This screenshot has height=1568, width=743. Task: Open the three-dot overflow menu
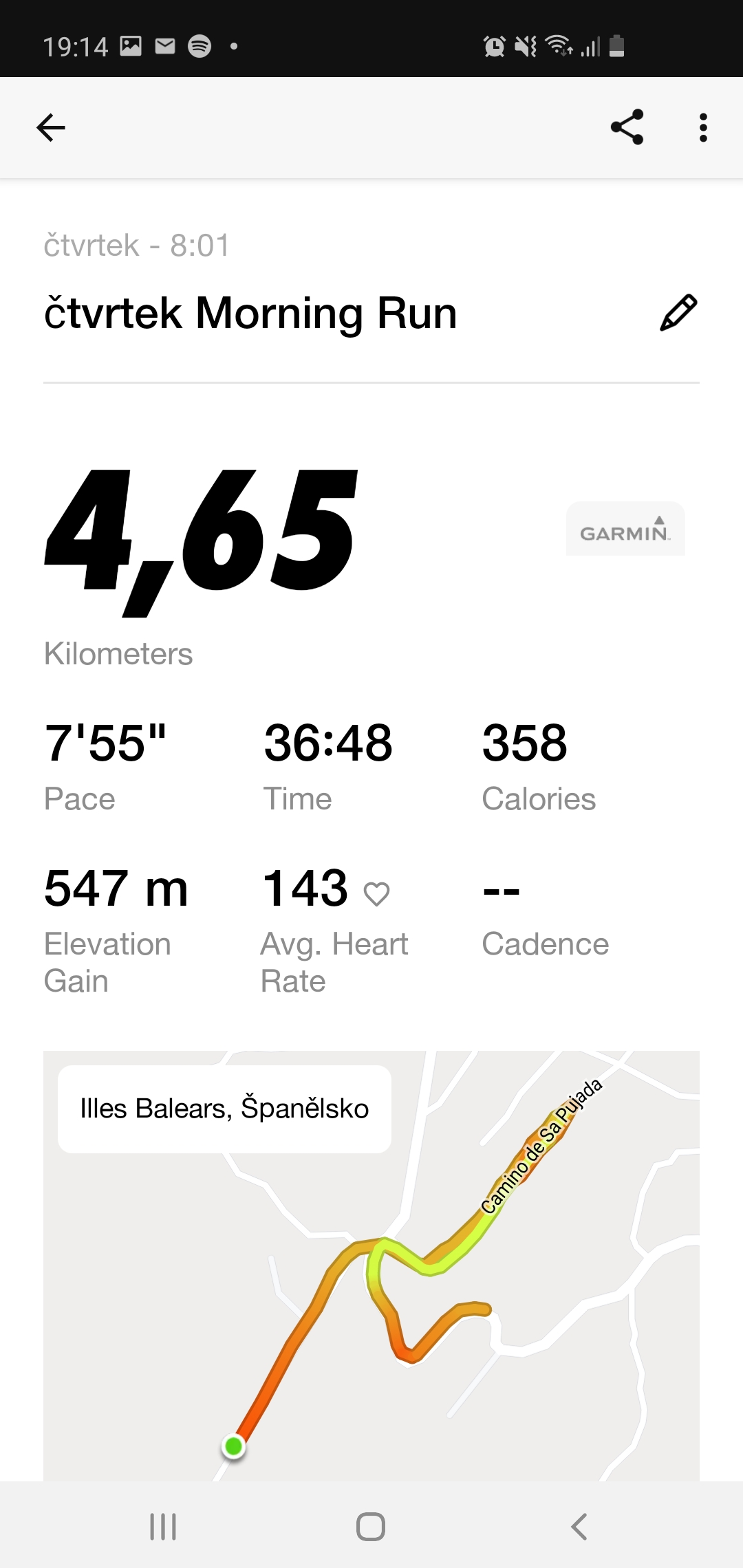702,128
